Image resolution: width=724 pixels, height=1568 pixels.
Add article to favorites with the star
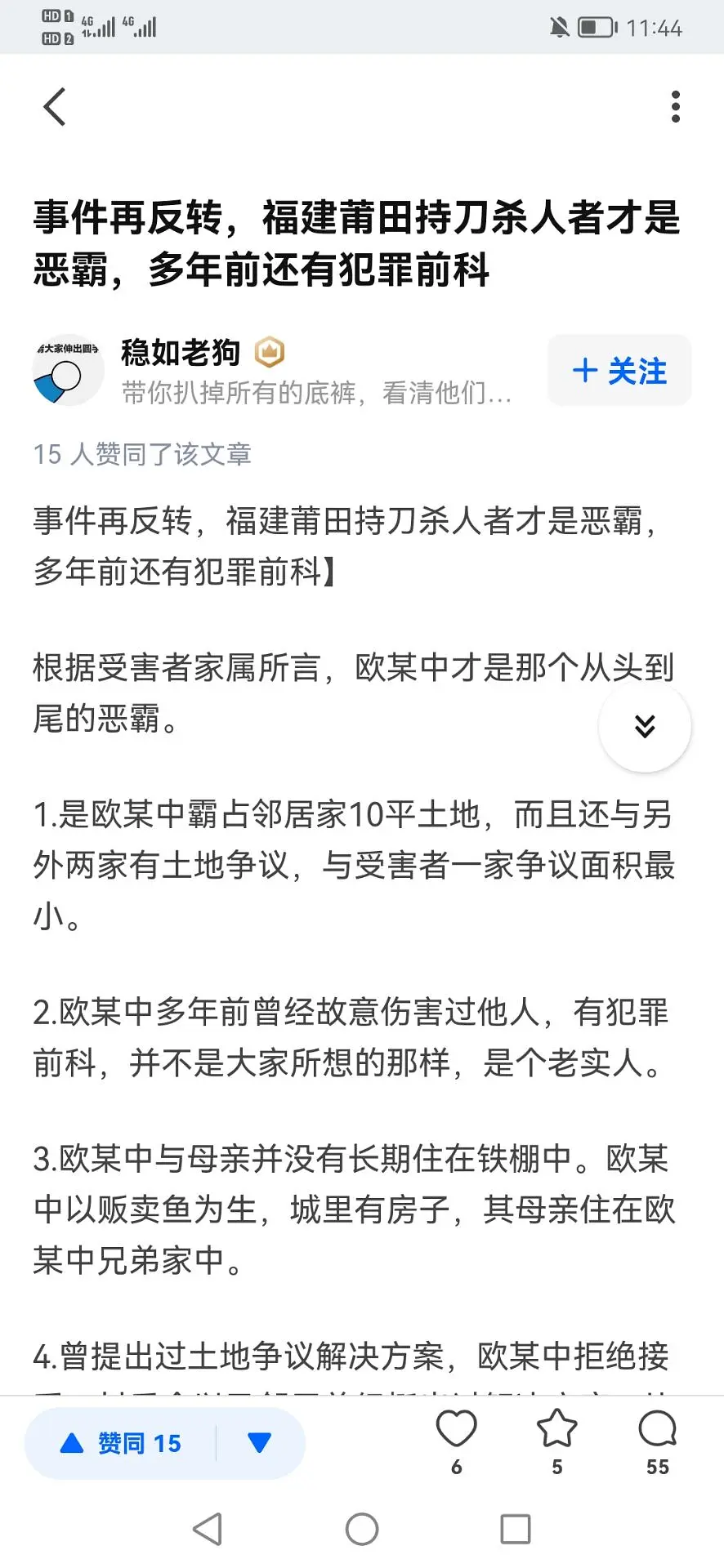(x=556, y=1430)
